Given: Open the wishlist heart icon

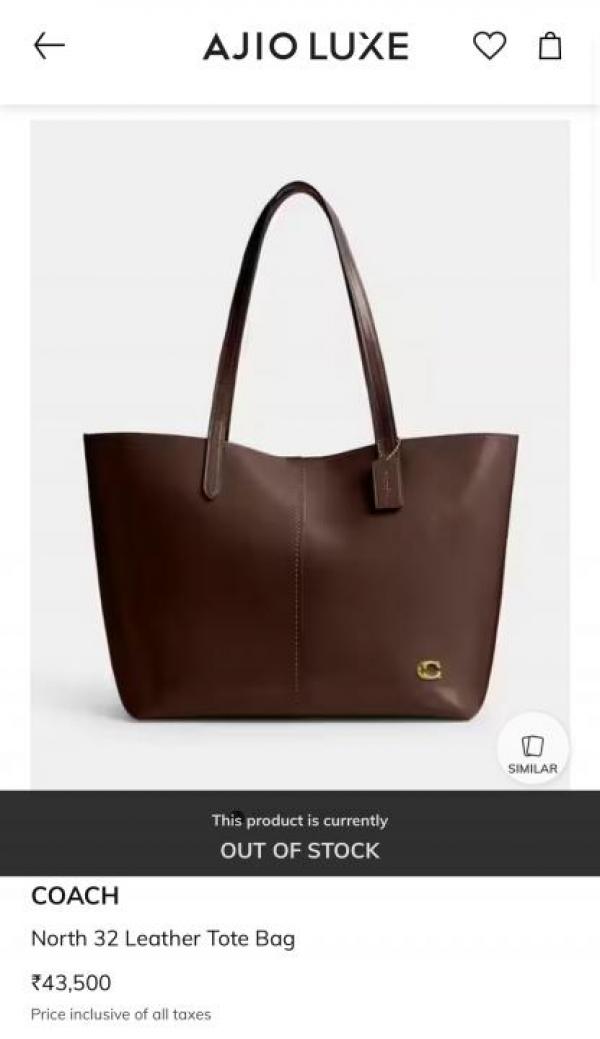Looking at the screenshot, I should [489, 46].
